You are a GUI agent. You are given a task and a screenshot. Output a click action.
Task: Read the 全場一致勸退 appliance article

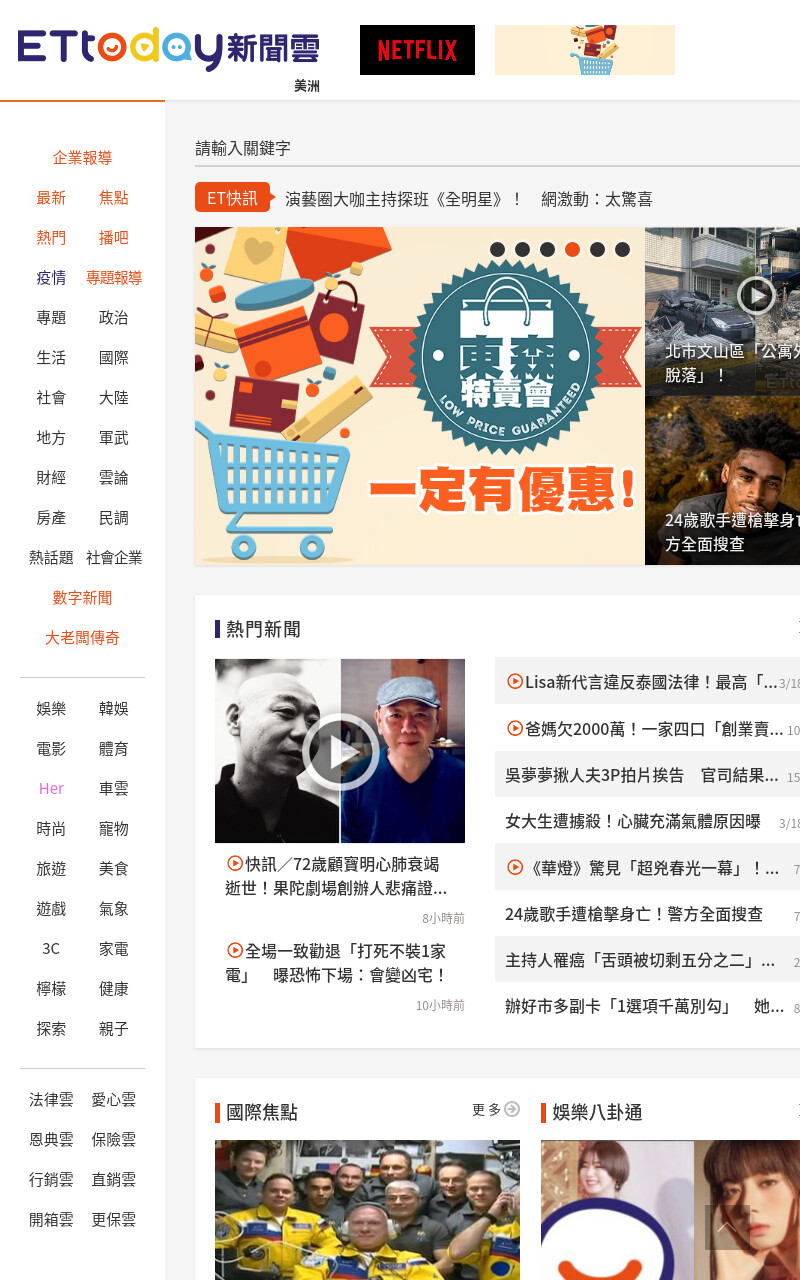coord(336,962)
